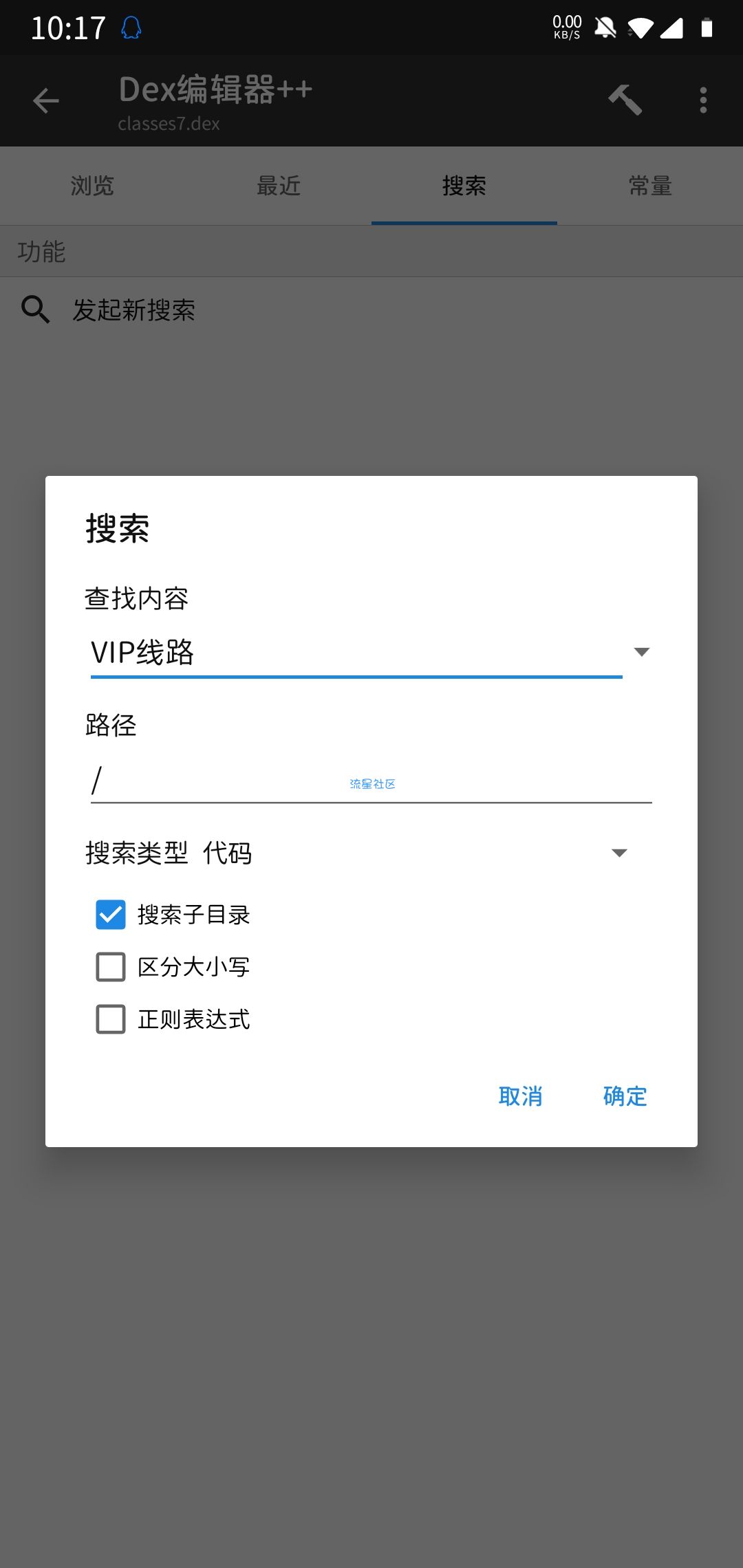The image size is (743, 1568).
Task: Uncheck the 搜索子目录 checkbox
Action: [x=111, y=915]
